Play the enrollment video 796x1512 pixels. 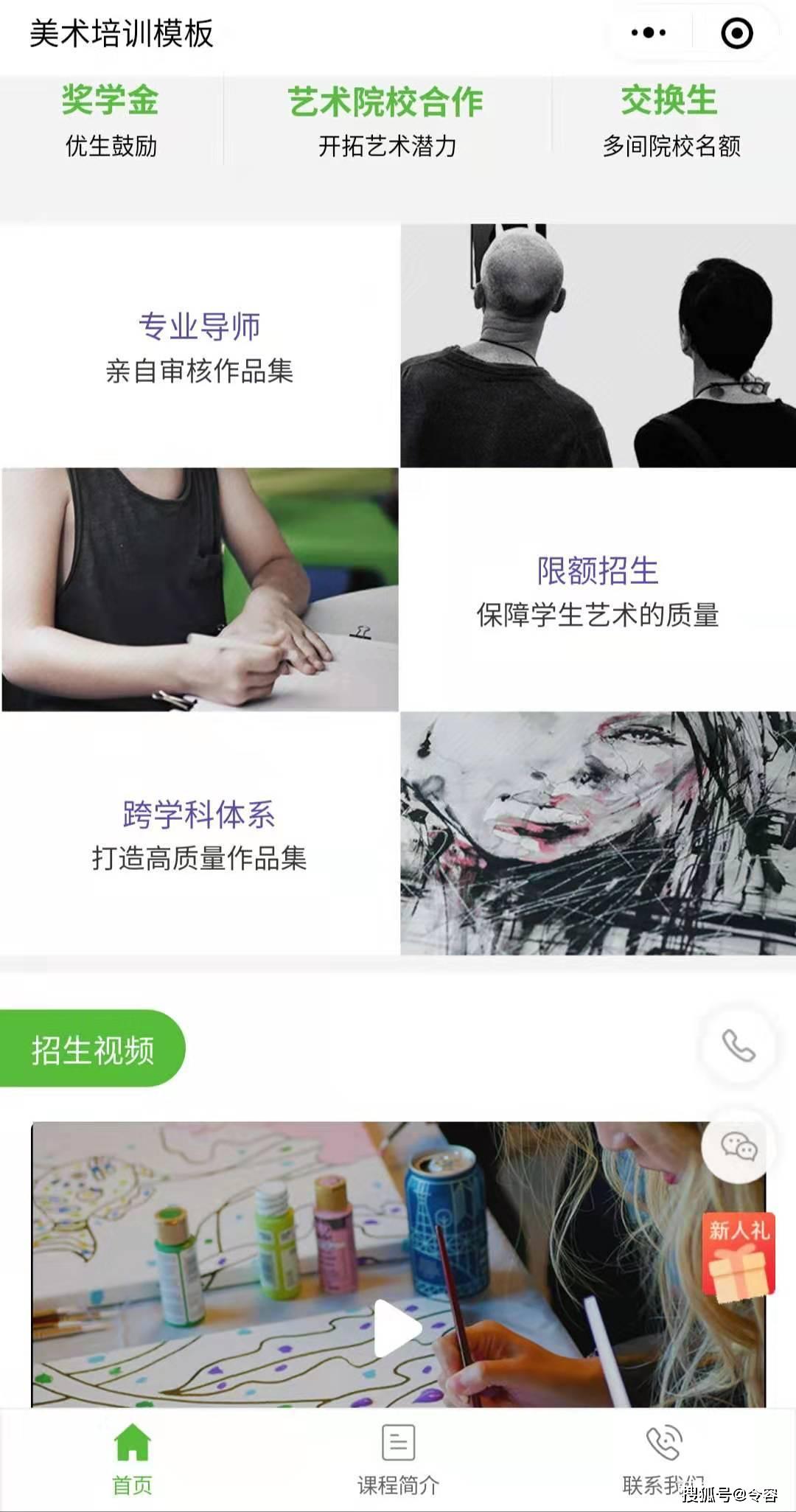[x=397, y=1328]
